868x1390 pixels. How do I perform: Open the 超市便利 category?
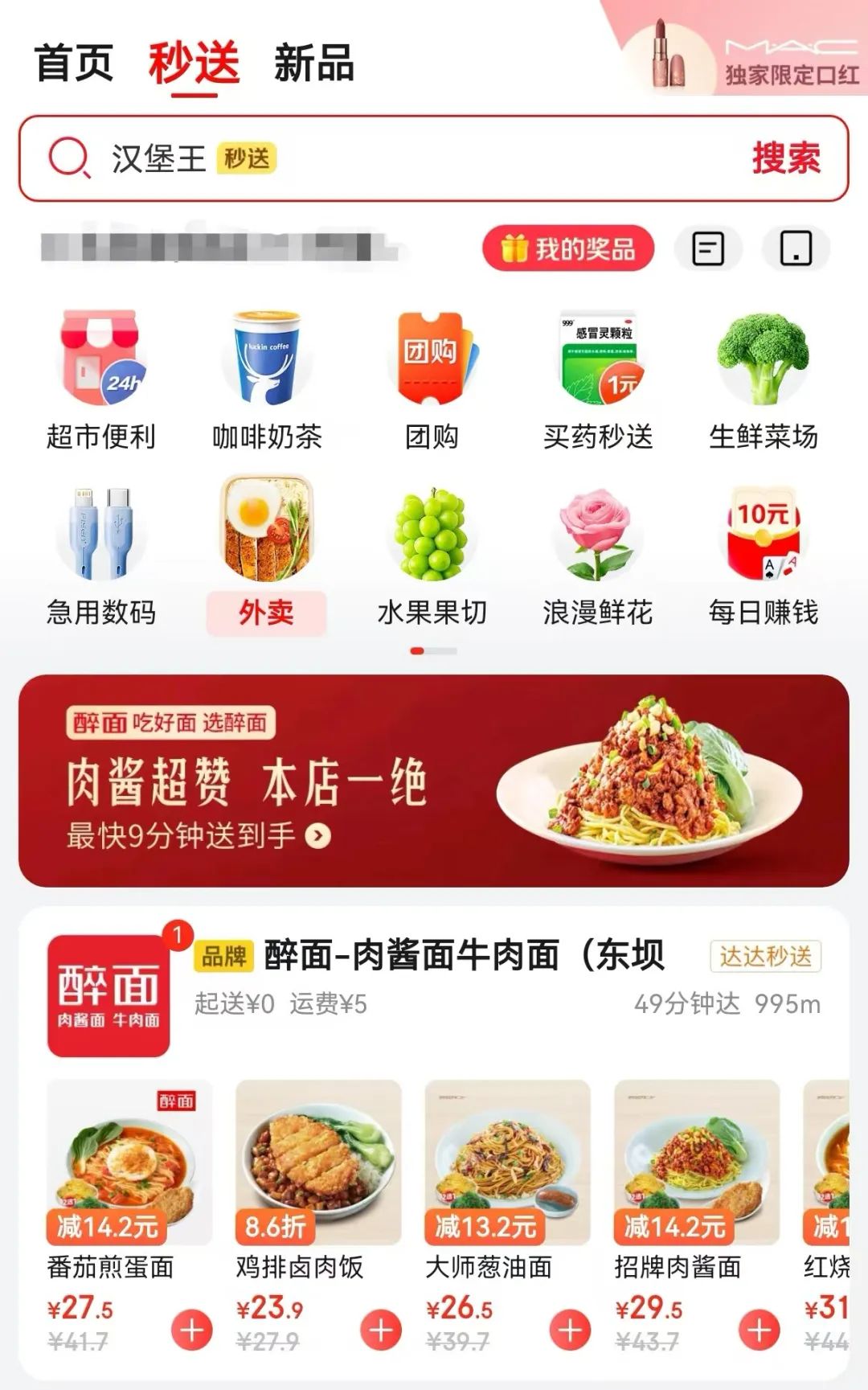pos(100,379)
